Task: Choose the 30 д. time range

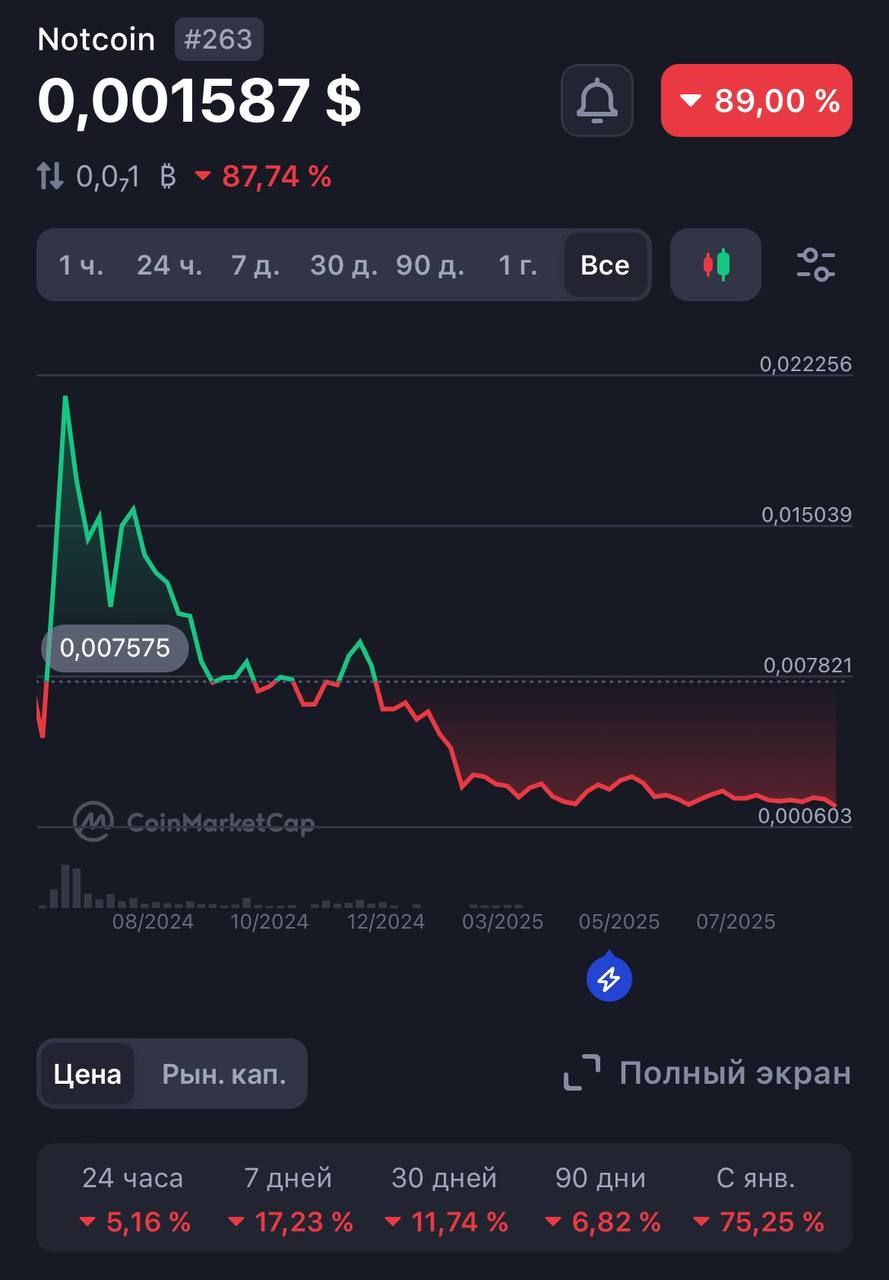Action: (343, 265)
